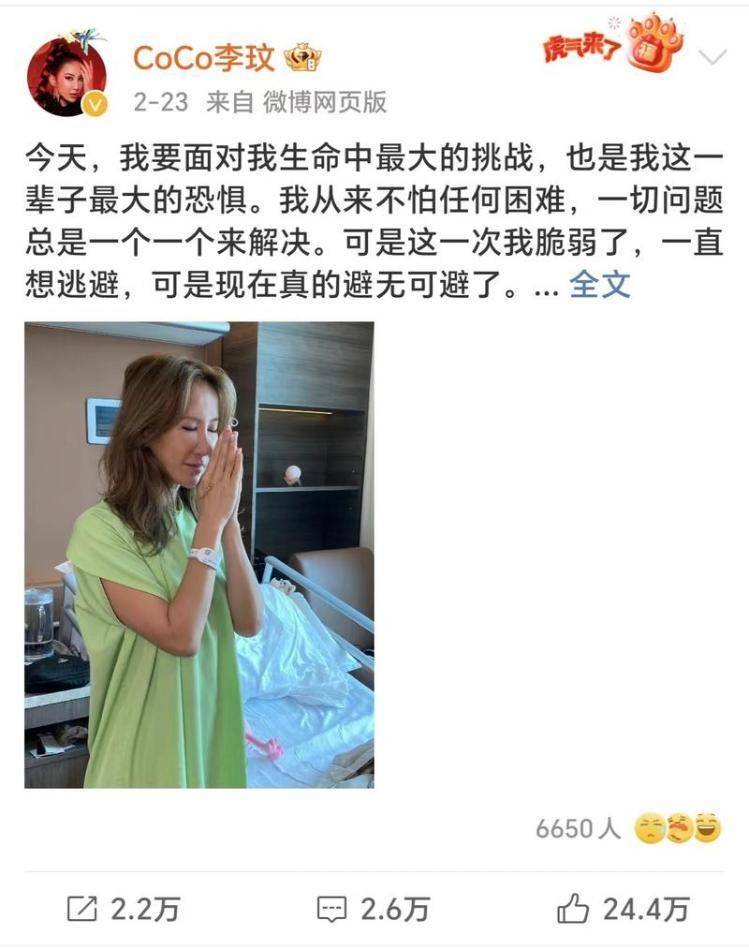Screen dimensions: 749x949
Task: Open the CoCo李玟 username link
Action: pos(204,58)
